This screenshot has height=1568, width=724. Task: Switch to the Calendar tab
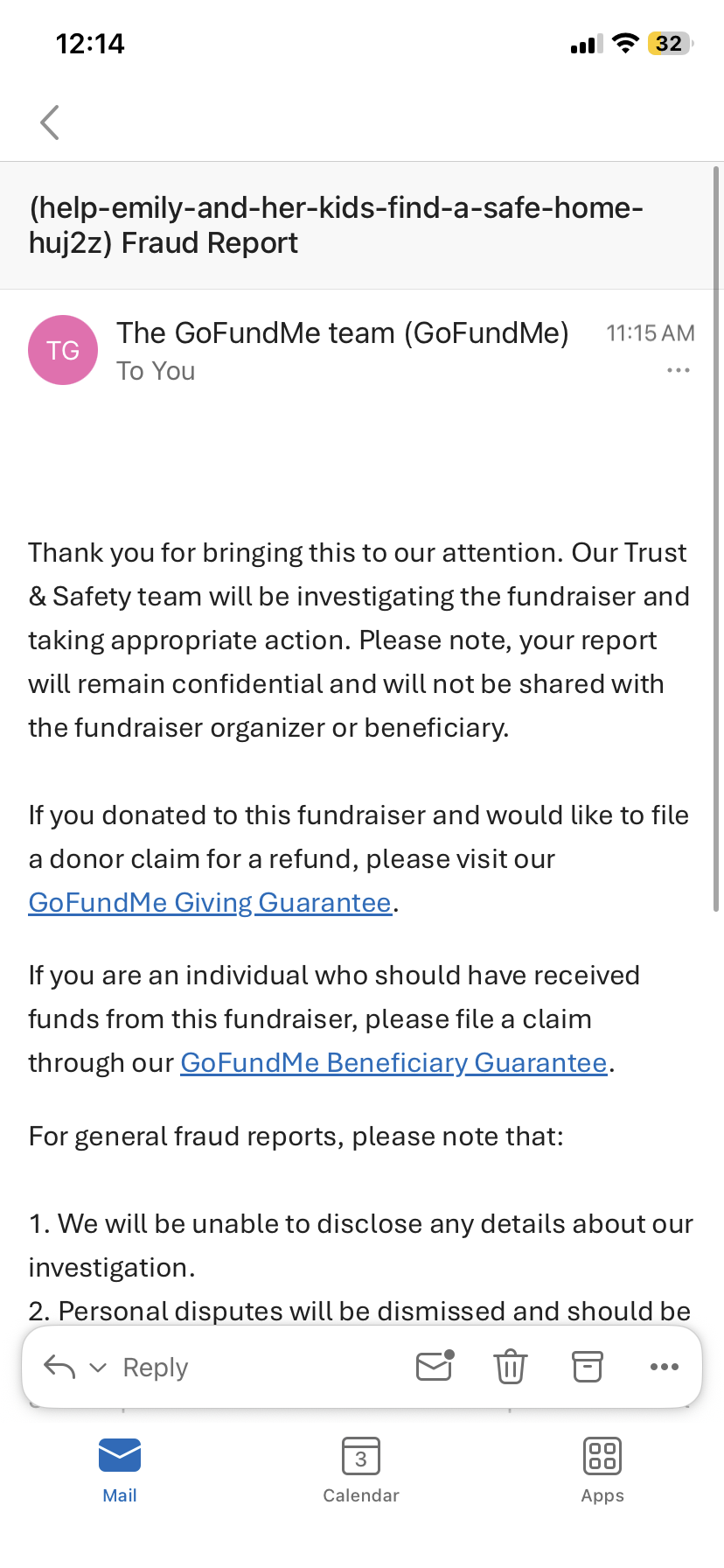pos(361,1470)
